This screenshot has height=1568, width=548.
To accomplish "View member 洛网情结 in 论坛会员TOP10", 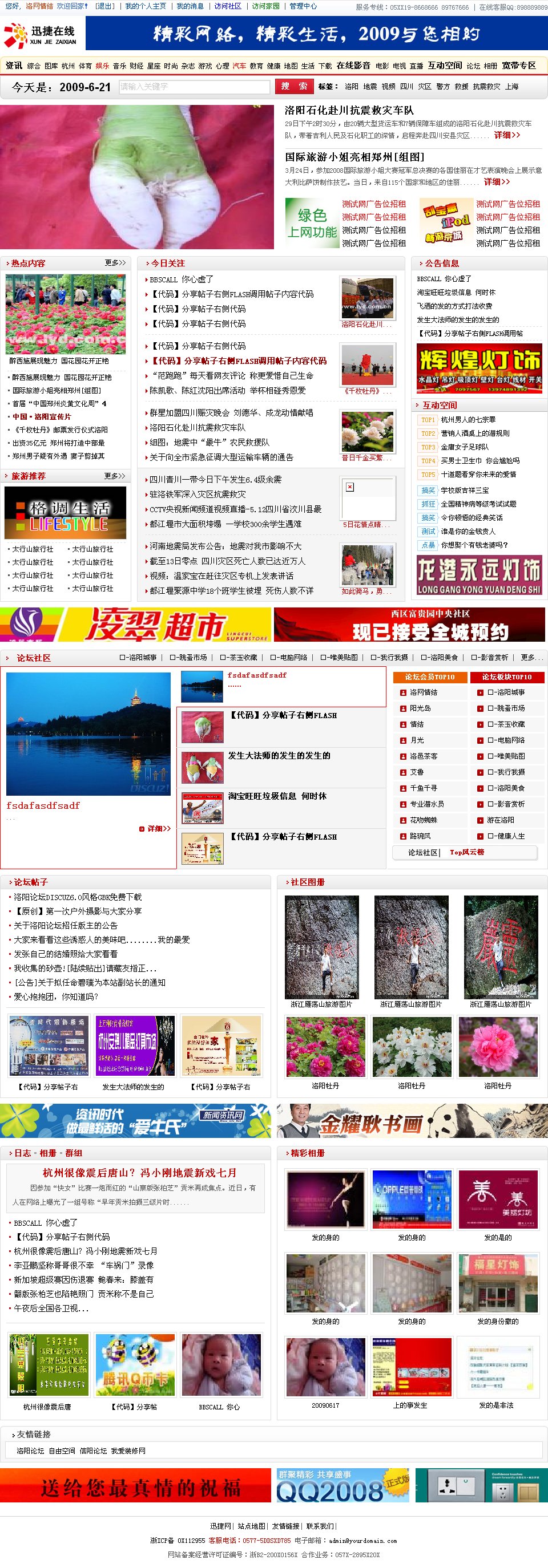I will [423, 692].
